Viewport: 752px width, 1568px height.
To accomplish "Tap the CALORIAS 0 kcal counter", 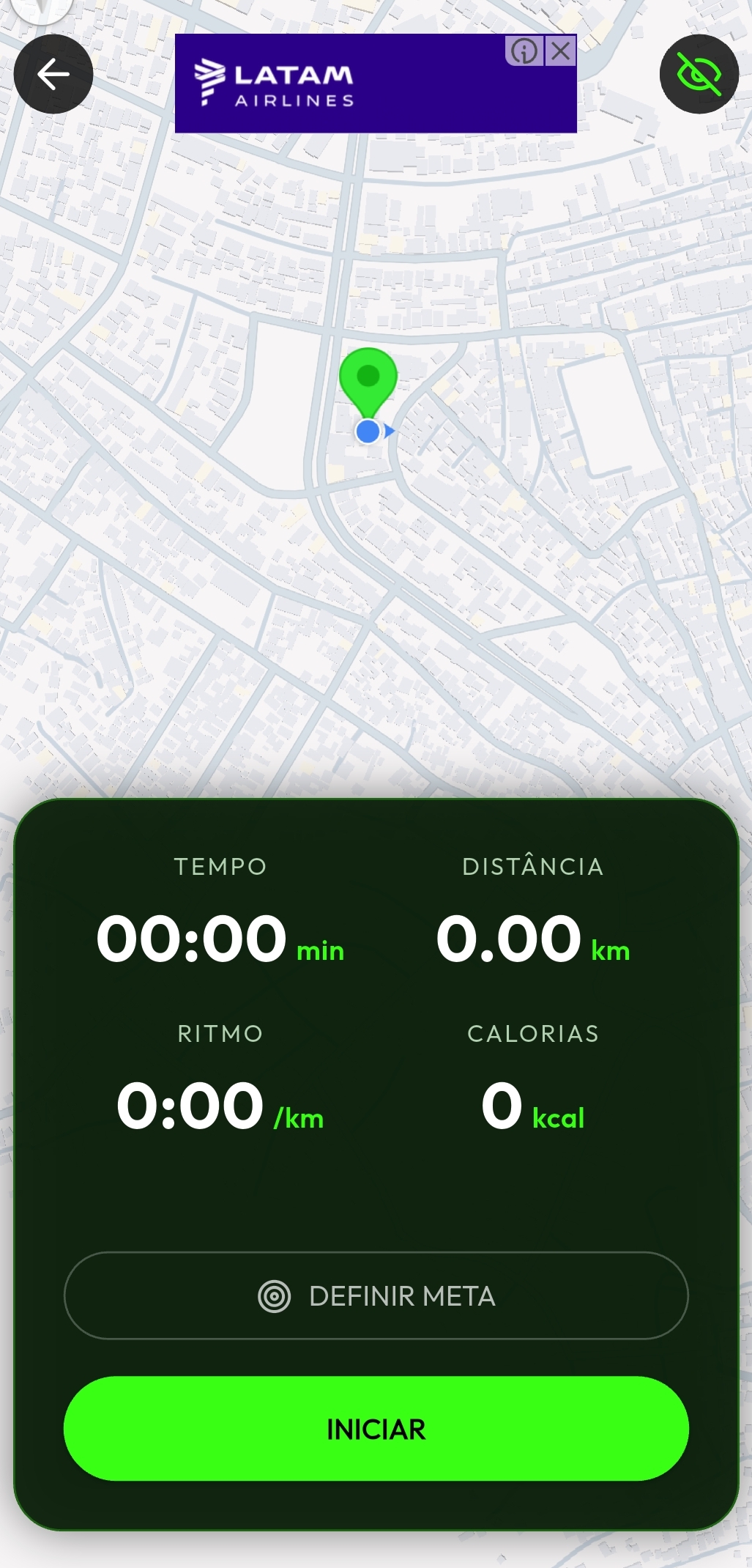I will 503,1106.
